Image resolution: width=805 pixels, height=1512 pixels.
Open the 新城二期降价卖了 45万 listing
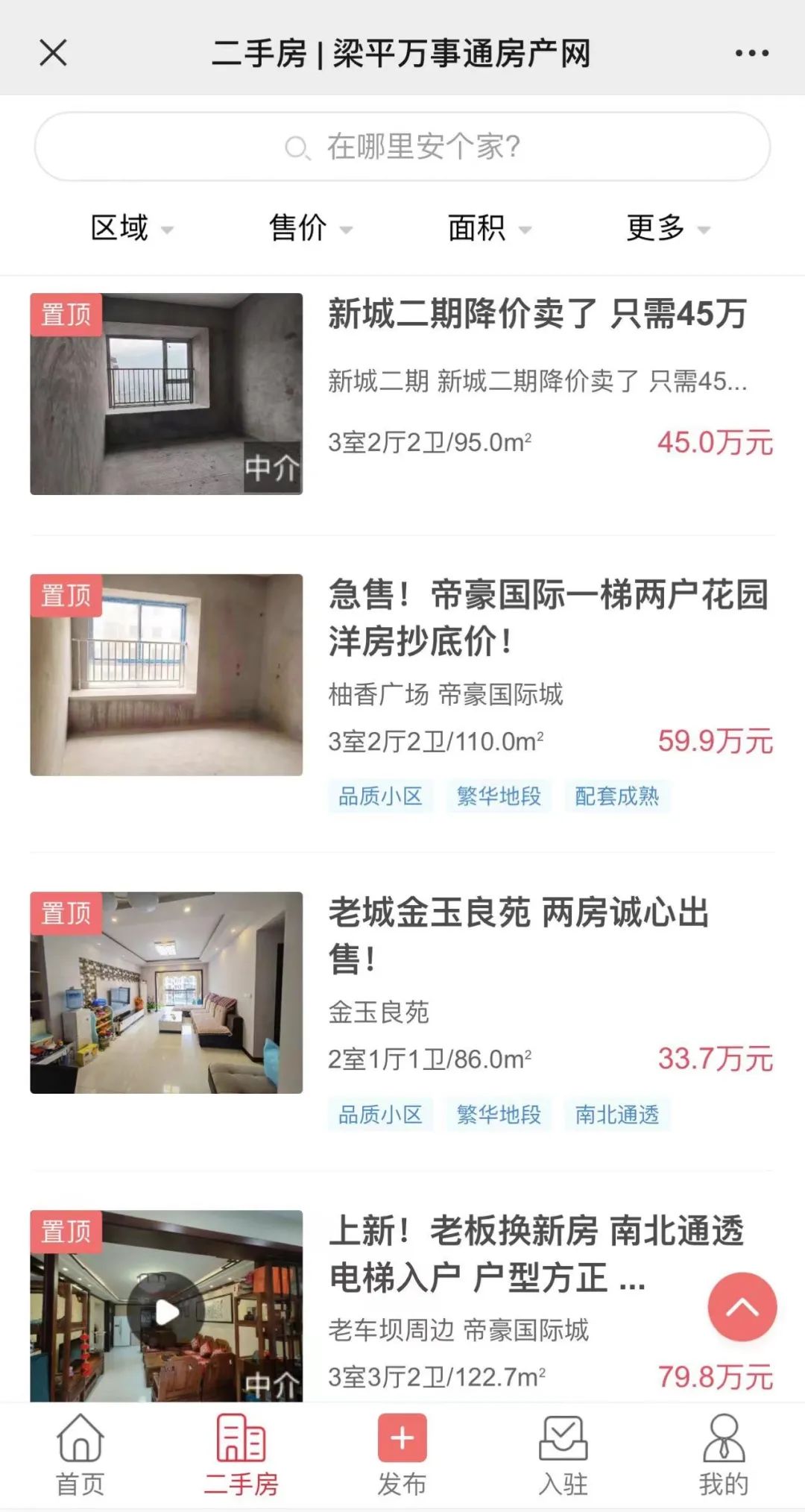pyautogui.click(x=537, y=314)
